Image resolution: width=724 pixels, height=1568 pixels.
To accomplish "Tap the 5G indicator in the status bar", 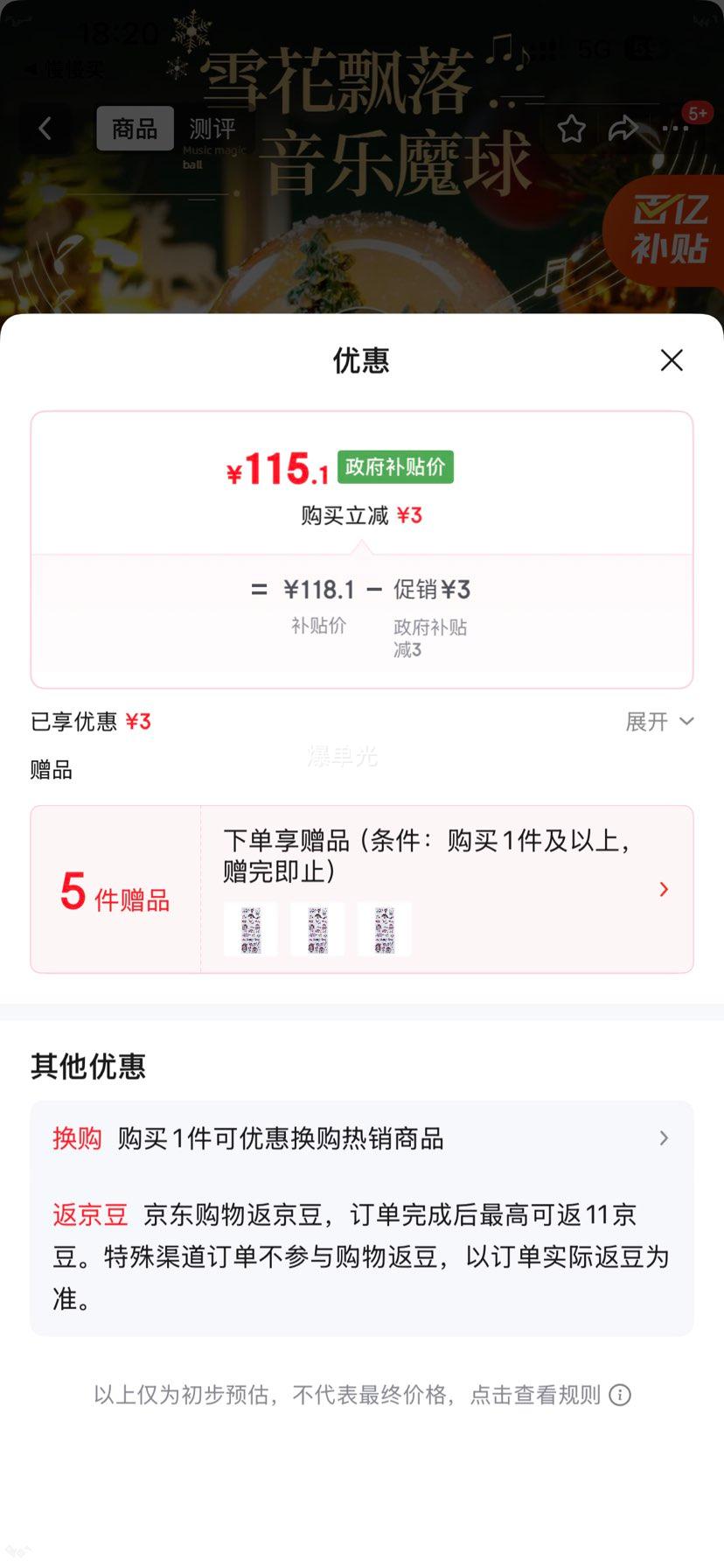I will coord(593,50).
